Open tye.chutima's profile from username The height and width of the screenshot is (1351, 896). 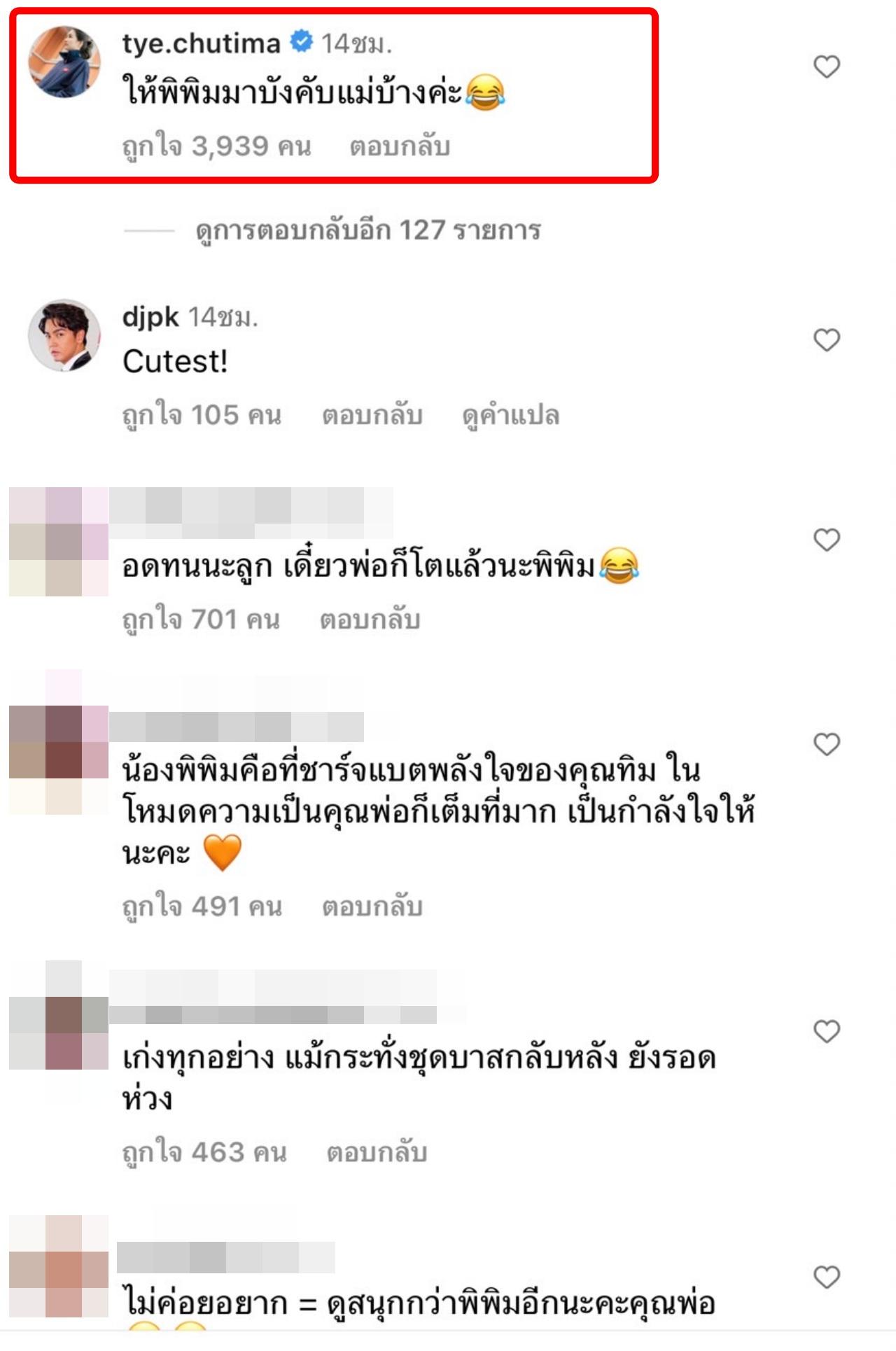click(x=202, y=43)
